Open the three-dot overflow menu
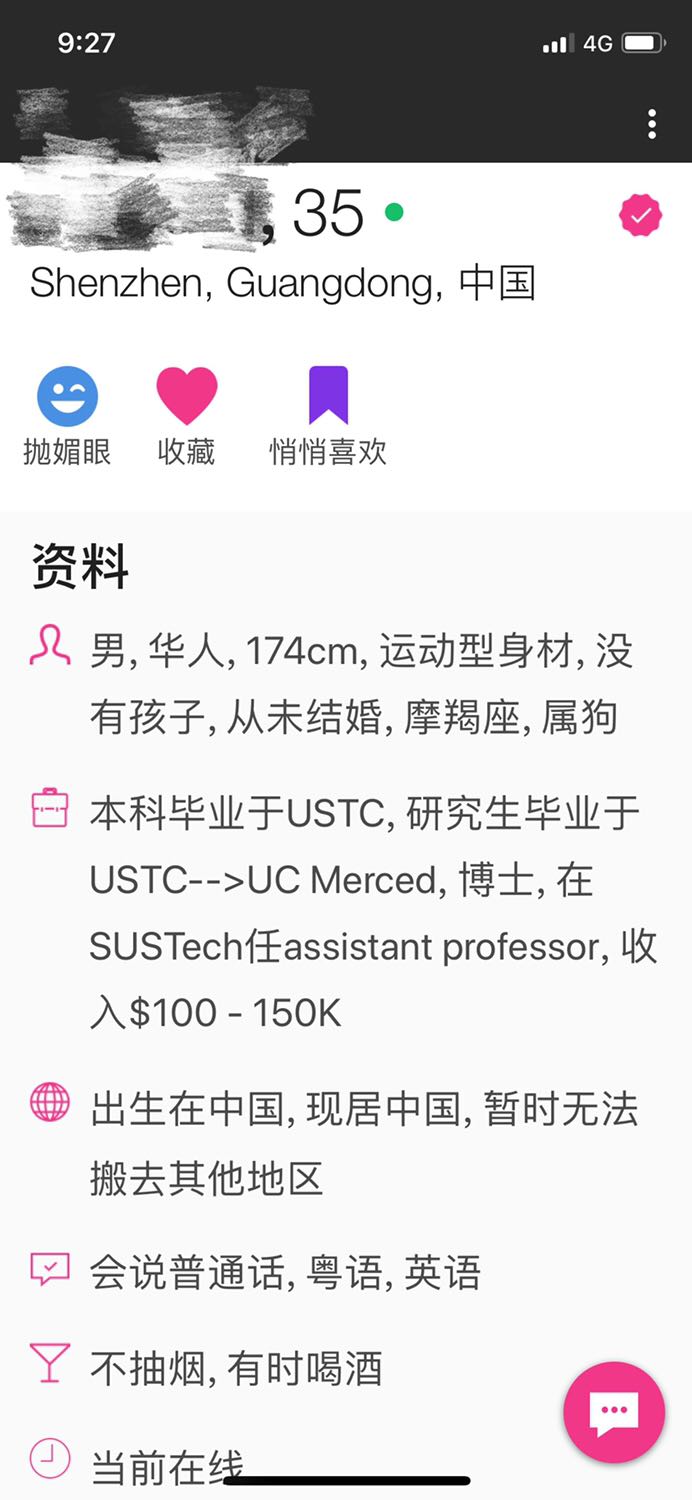Image resolution: width=692 pixels, height=1500 pixels. 652,124
